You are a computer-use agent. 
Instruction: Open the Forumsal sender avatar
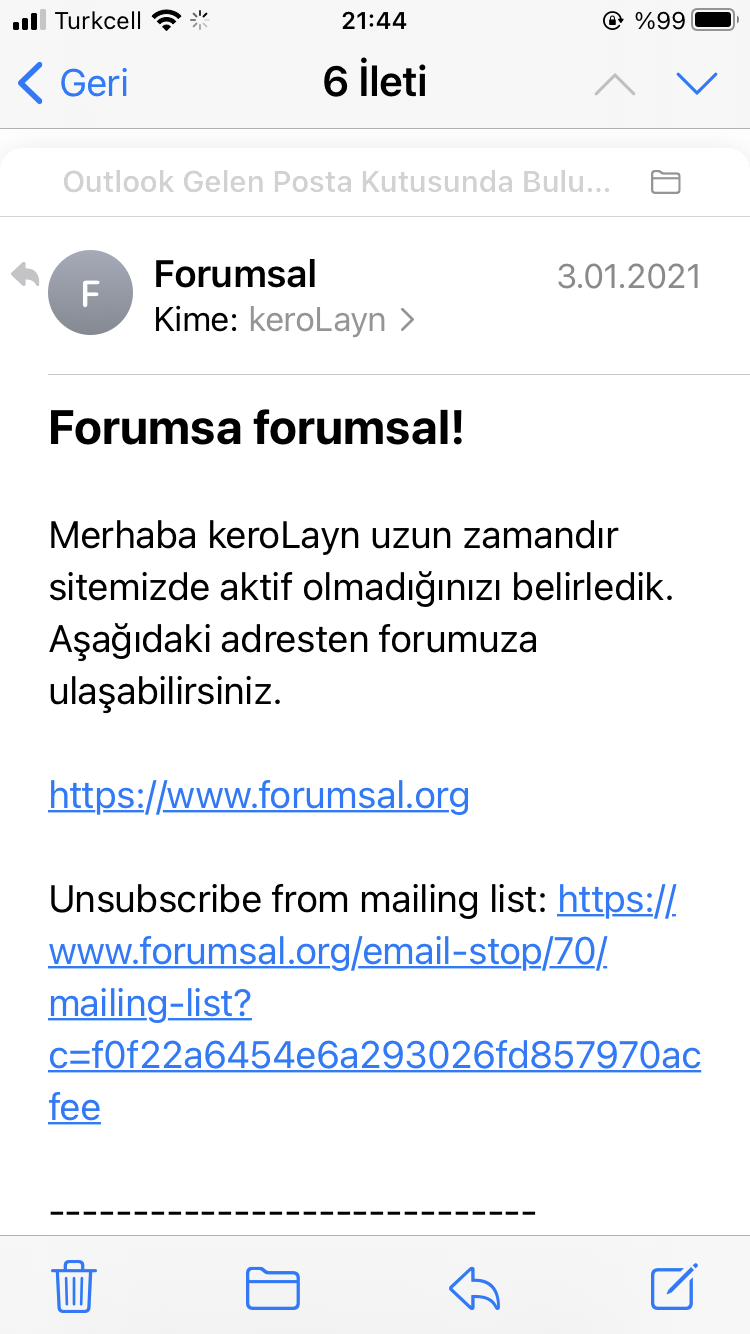pos(90,293)
